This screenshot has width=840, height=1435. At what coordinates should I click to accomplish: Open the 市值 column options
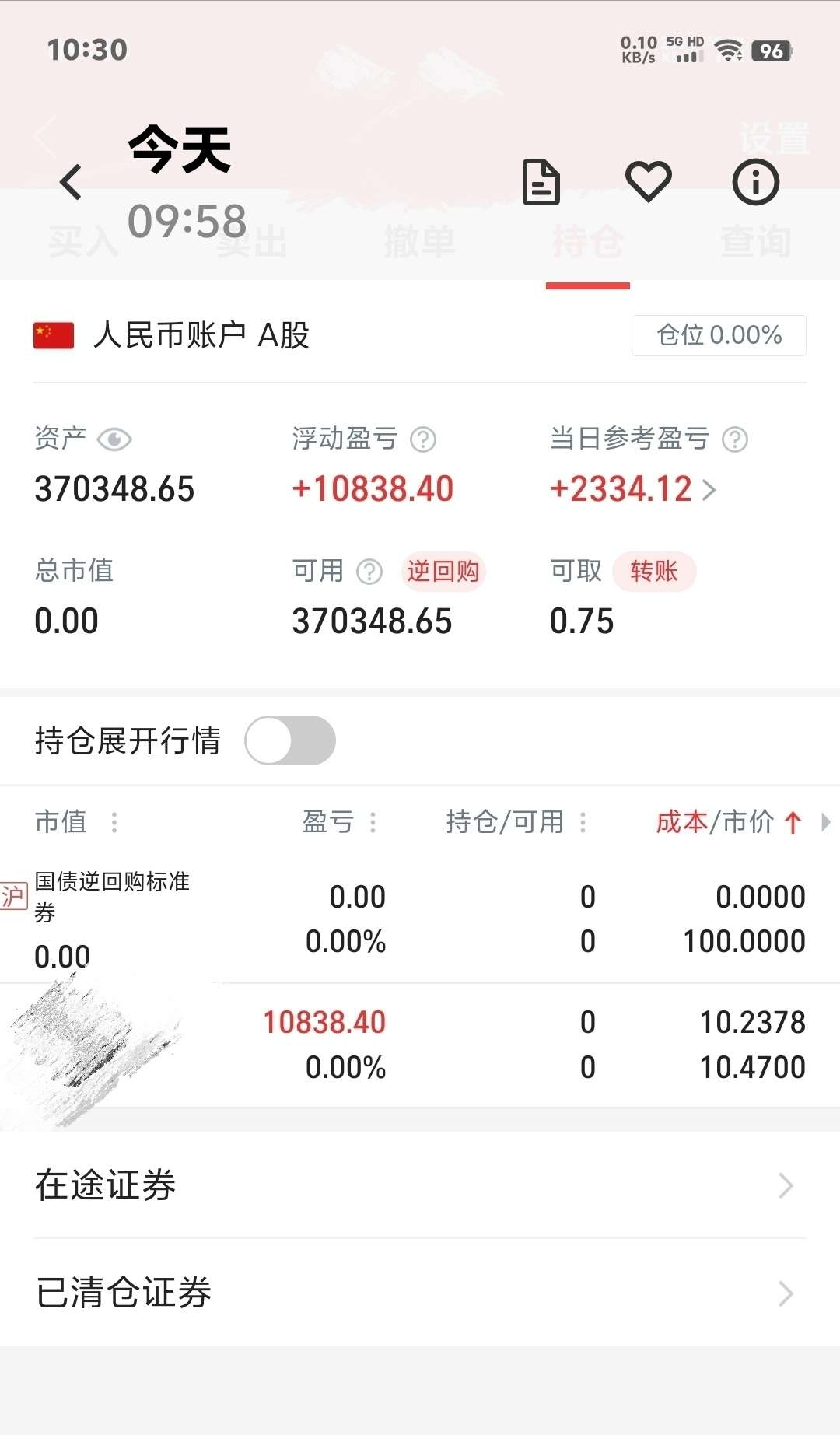coord(114,822)
